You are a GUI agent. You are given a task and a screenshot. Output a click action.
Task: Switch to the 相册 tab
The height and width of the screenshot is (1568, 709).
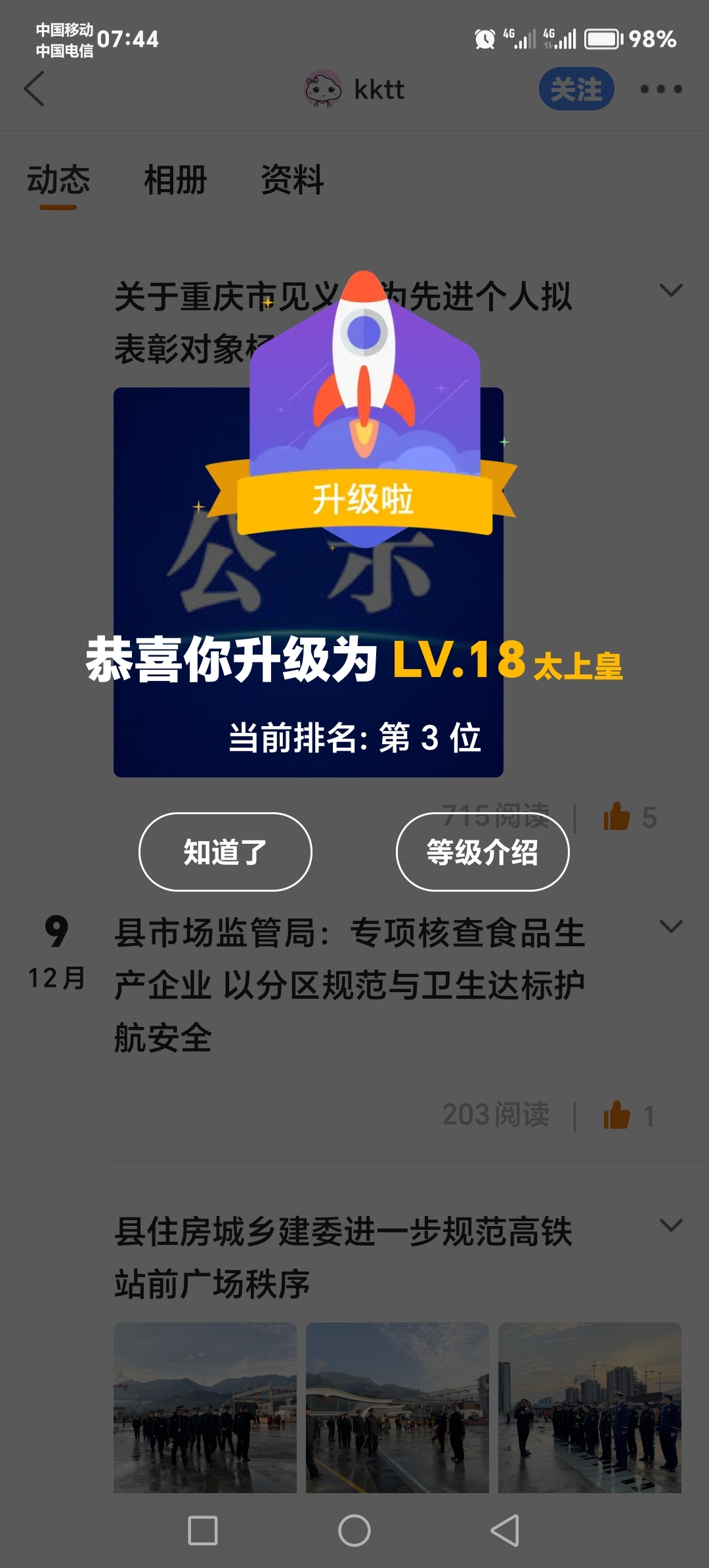pos(175,180)
